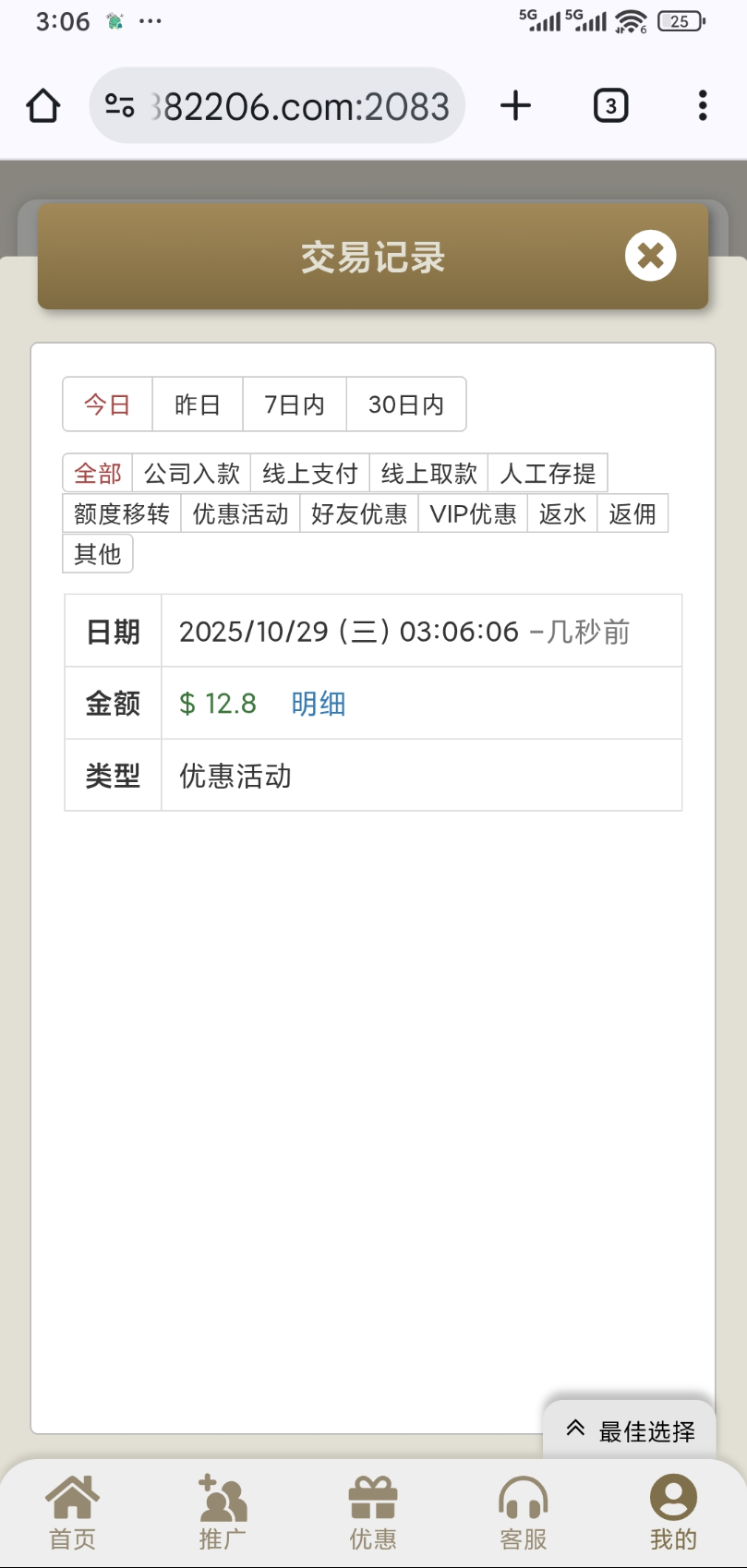Open the 推广 tab
747x1568 pixels.
223,1513
